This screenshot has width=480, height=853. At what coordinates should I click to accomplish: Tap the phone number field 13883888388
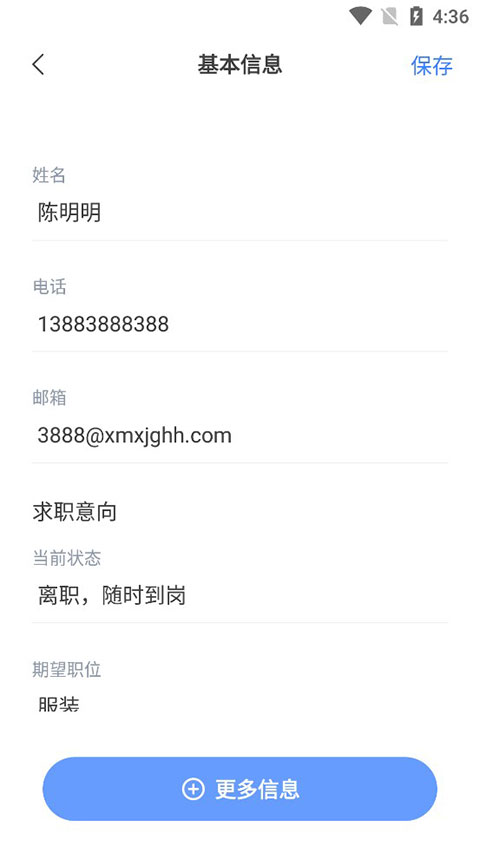[240, 324]
